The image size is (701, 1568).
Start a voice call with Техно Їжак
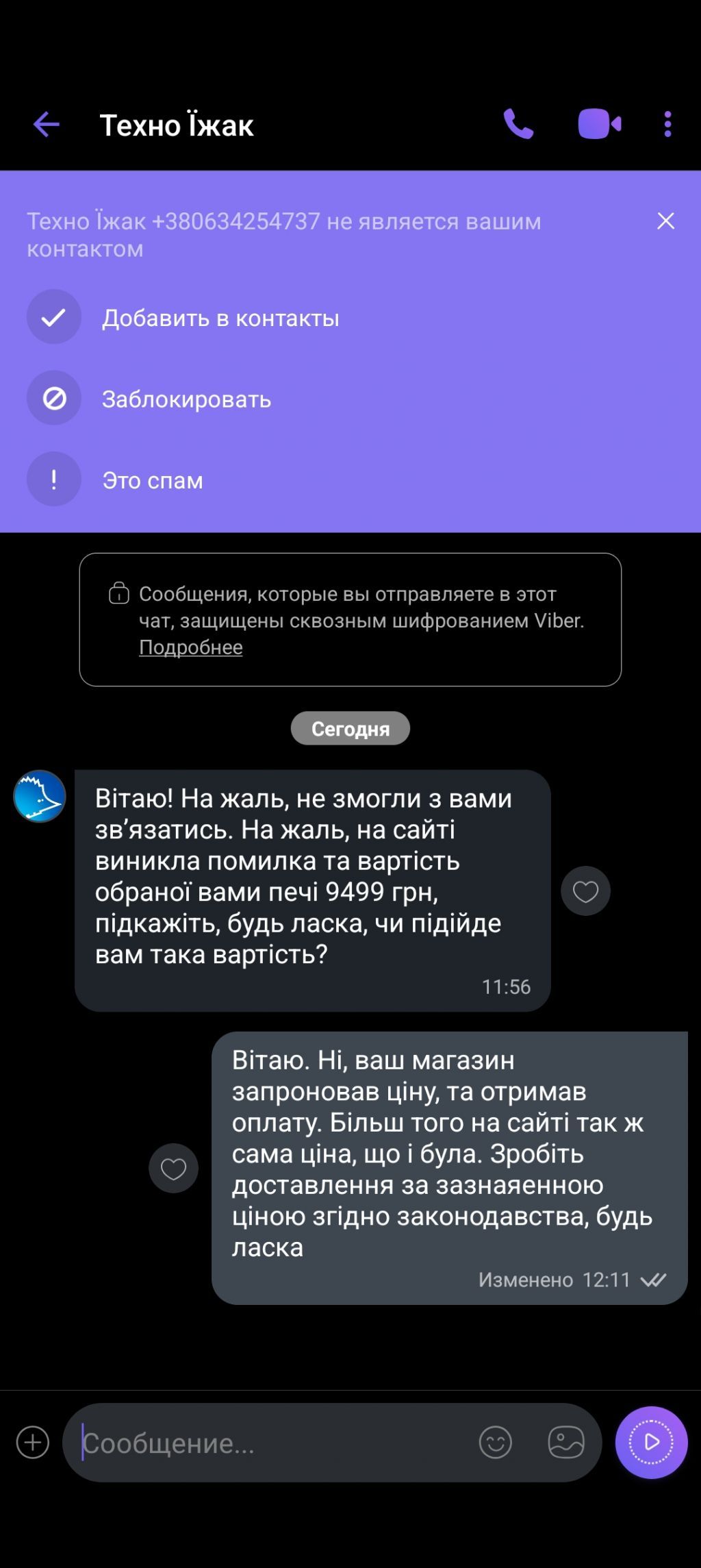click(518, 125)
